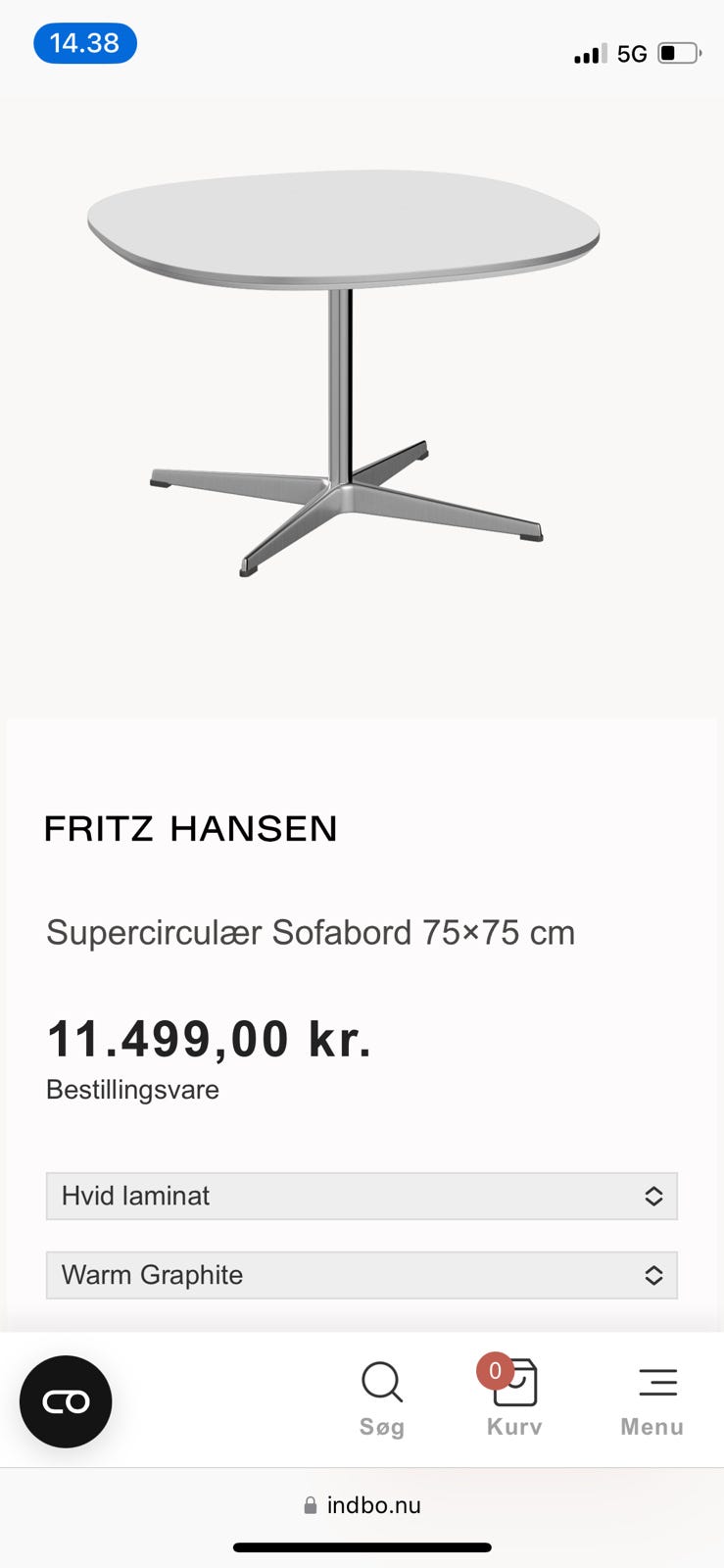Click the FRITZ HANSEN brand name
Screen dimensions: 724x1568
[x=191, y=828]
